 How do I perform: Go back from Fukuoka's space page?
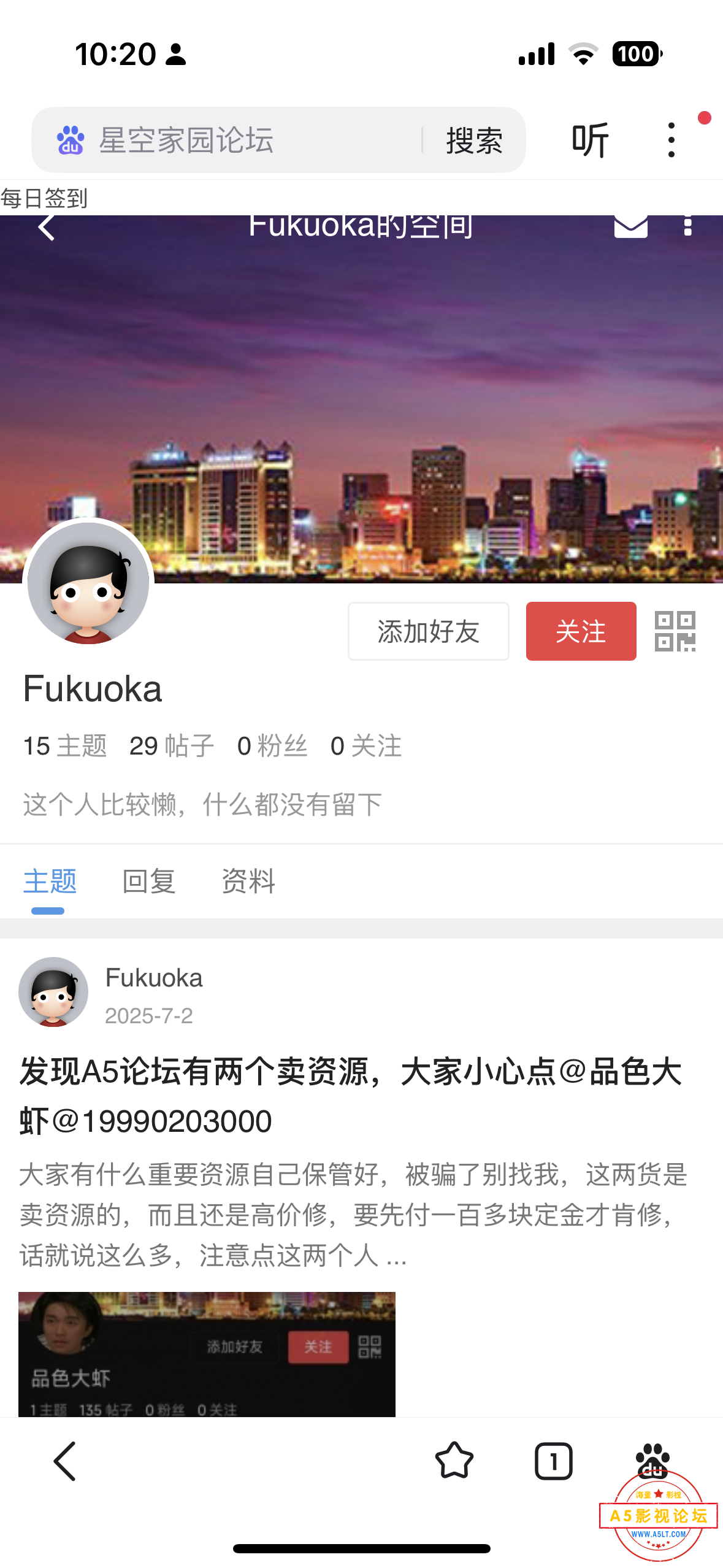click(47, 228)
